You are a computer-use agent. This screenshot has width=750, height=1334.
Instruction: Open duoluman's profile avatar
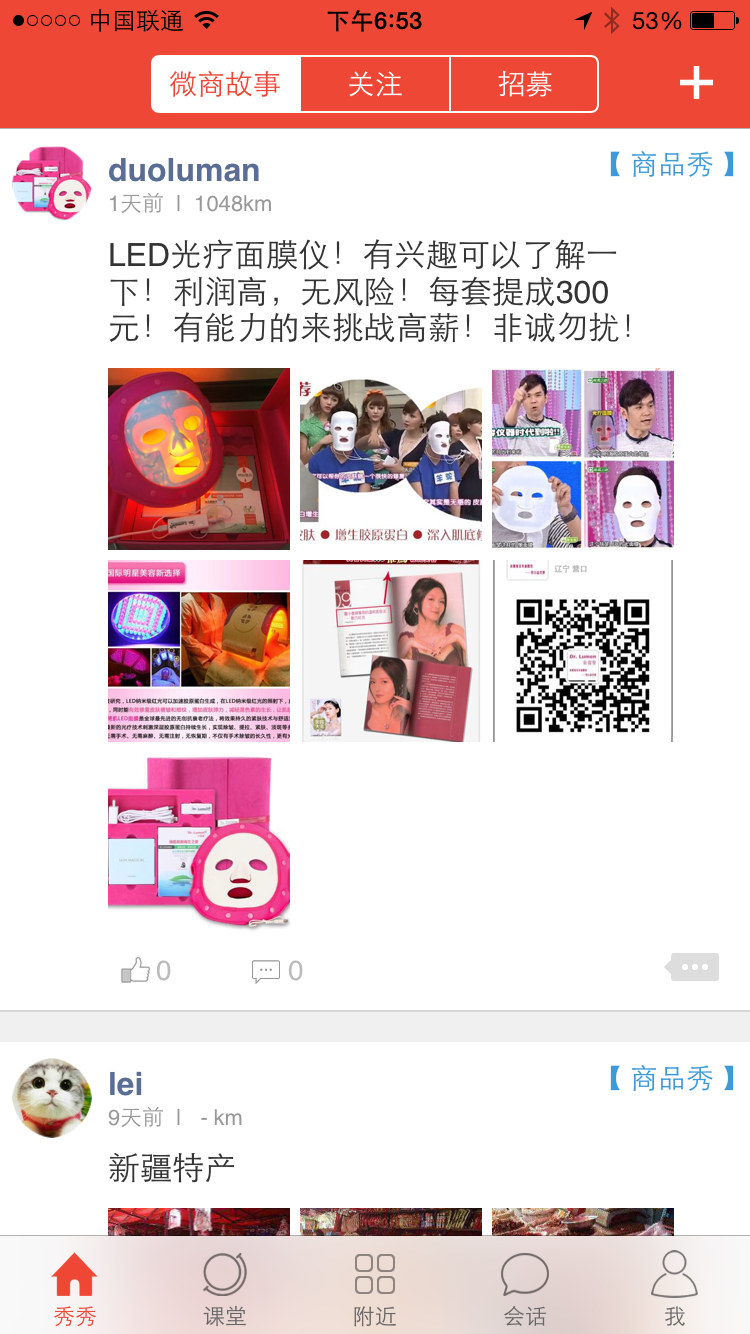51,184
